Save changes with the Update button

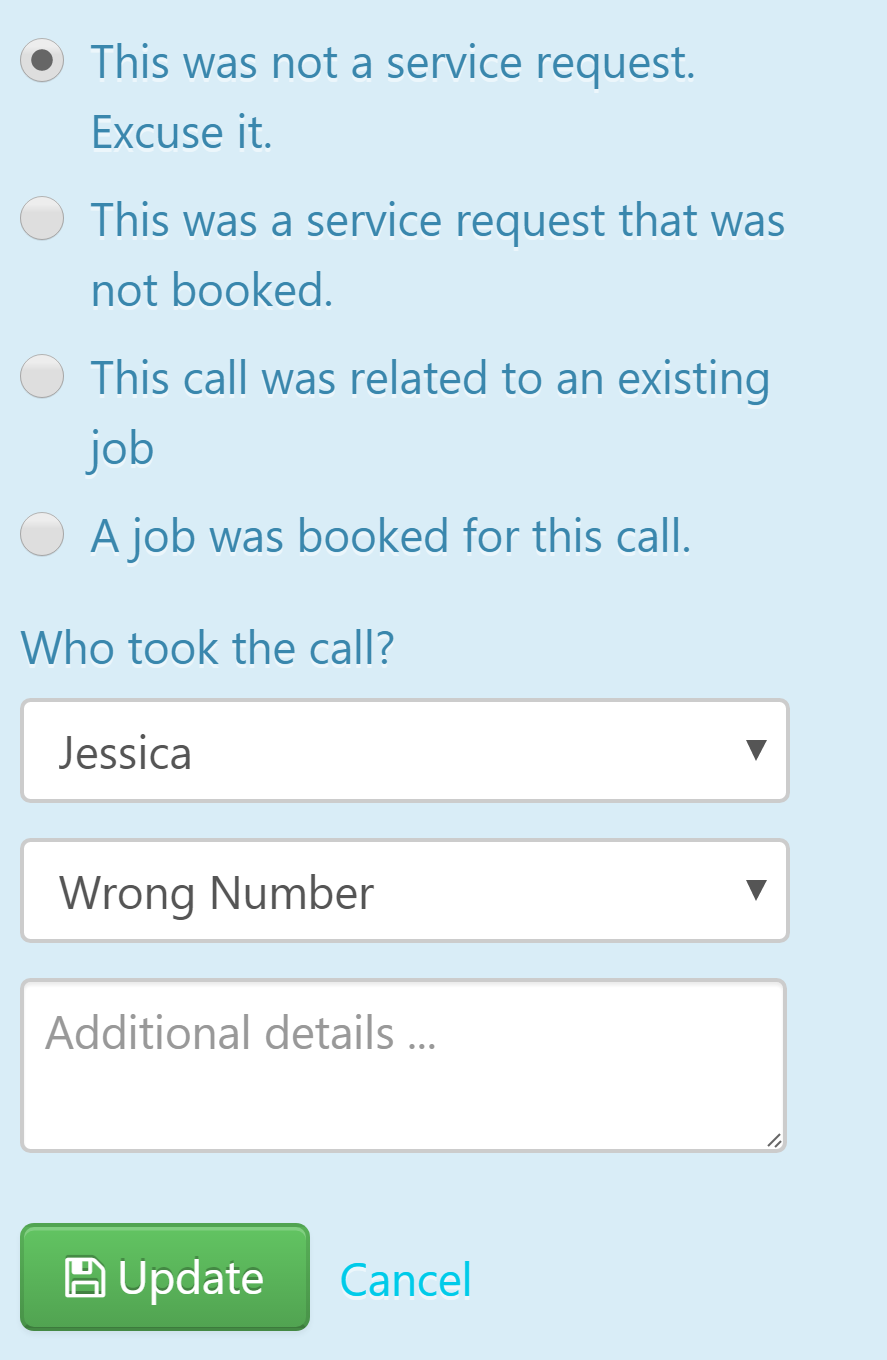(x=165, y=1278)
